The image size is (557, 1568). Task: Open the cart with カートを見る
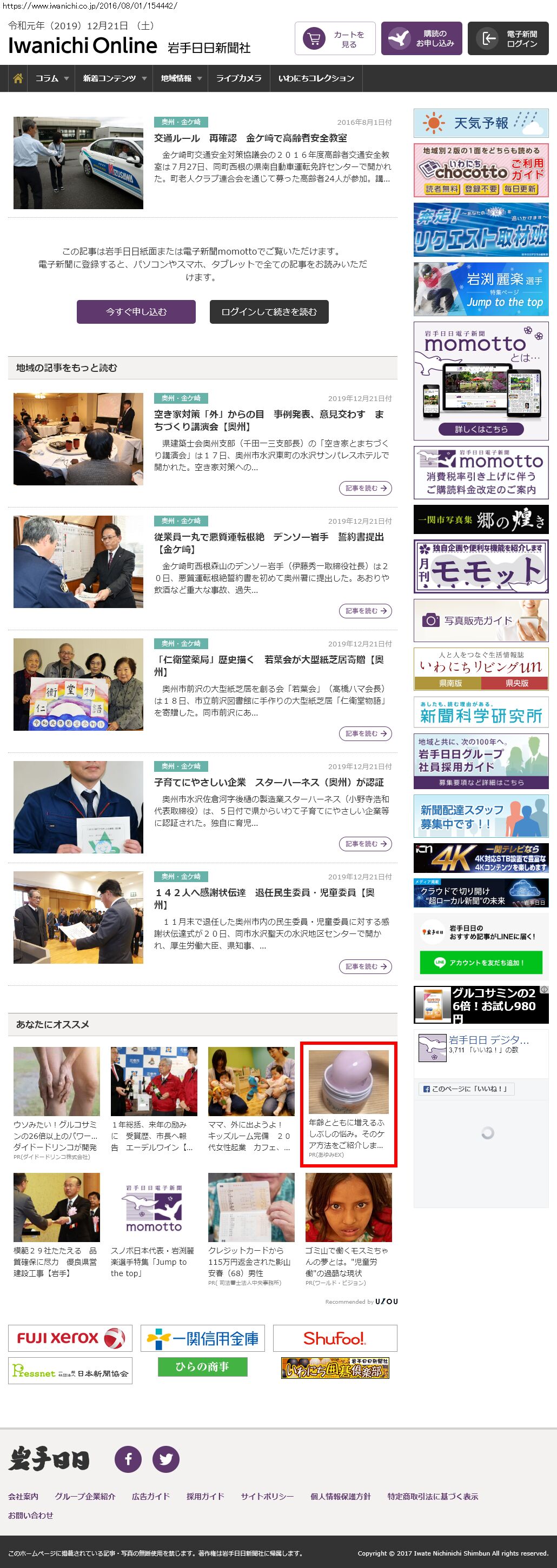(335, 39)
